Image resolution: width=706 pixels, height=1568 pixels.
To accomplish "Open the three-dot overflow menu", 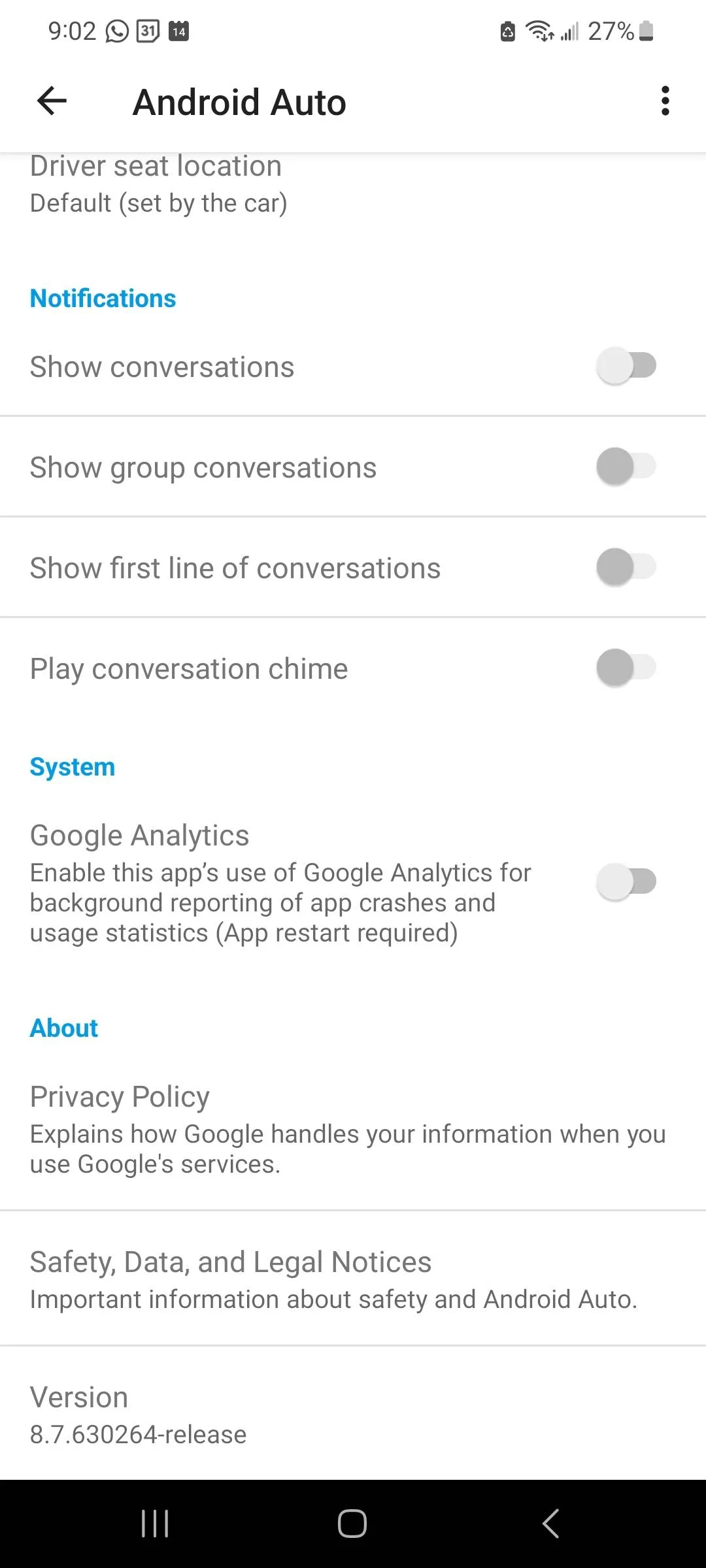I will coord(665,101).
